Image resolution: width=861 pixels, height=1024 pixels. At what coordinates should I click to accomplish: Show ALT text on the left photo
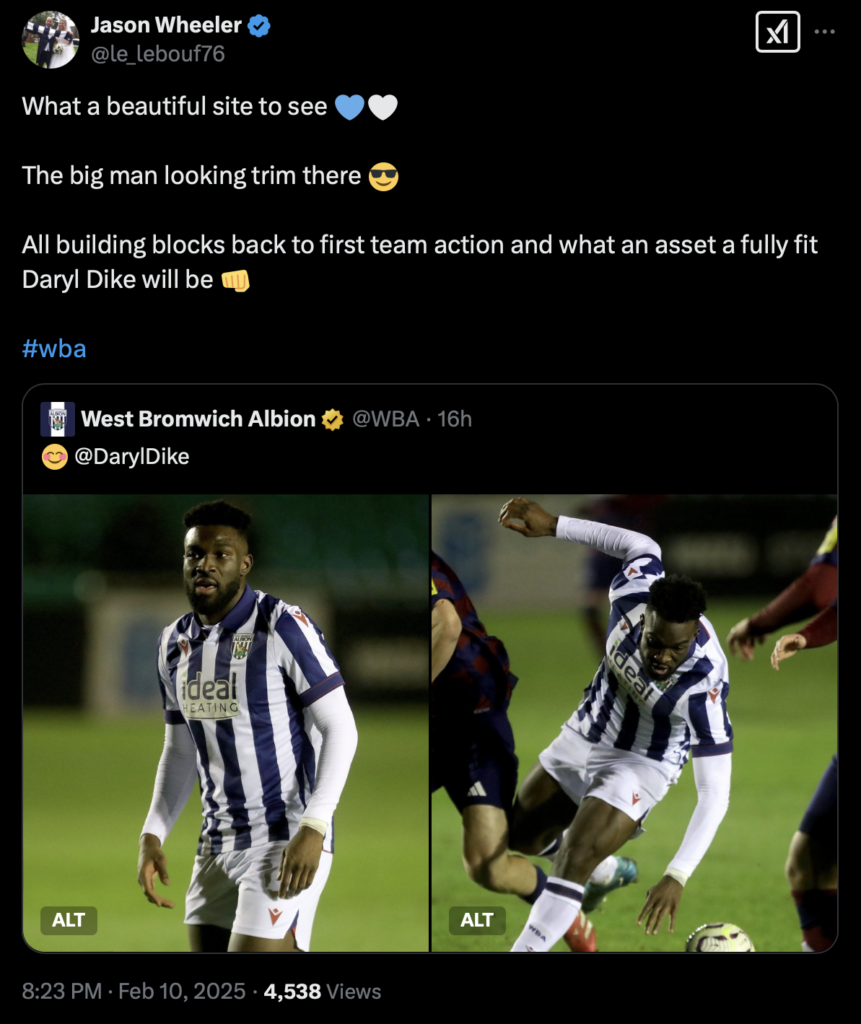(x=68, y=920)
